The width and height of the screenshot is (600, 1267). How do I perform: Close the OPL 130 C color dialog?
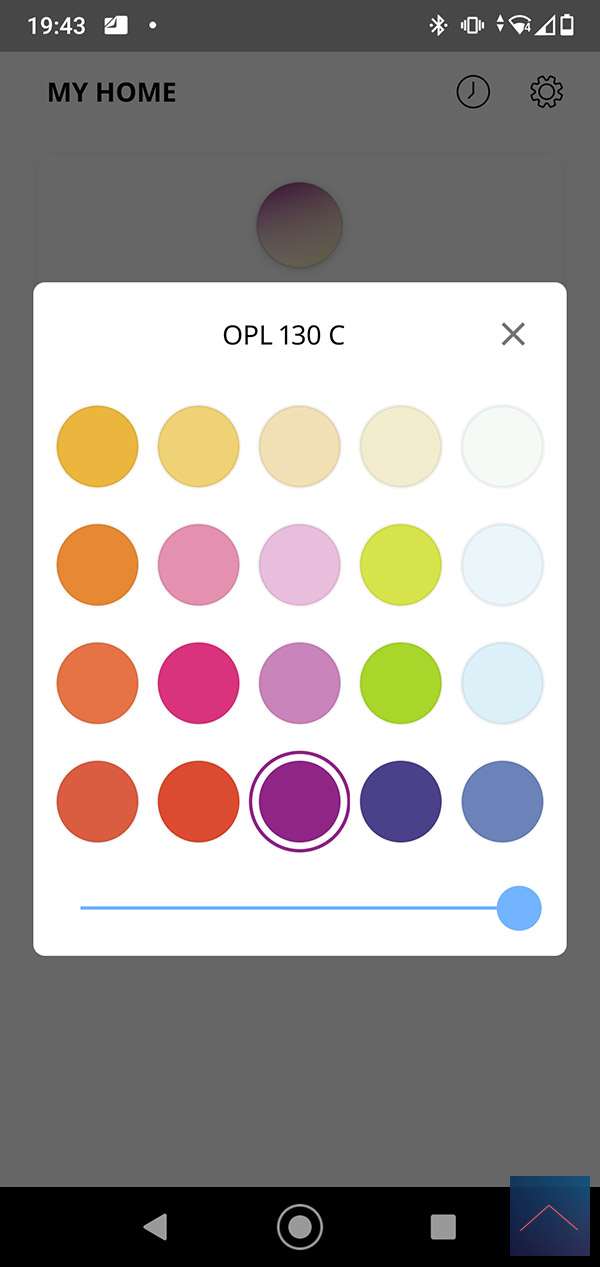click(513, 334)
